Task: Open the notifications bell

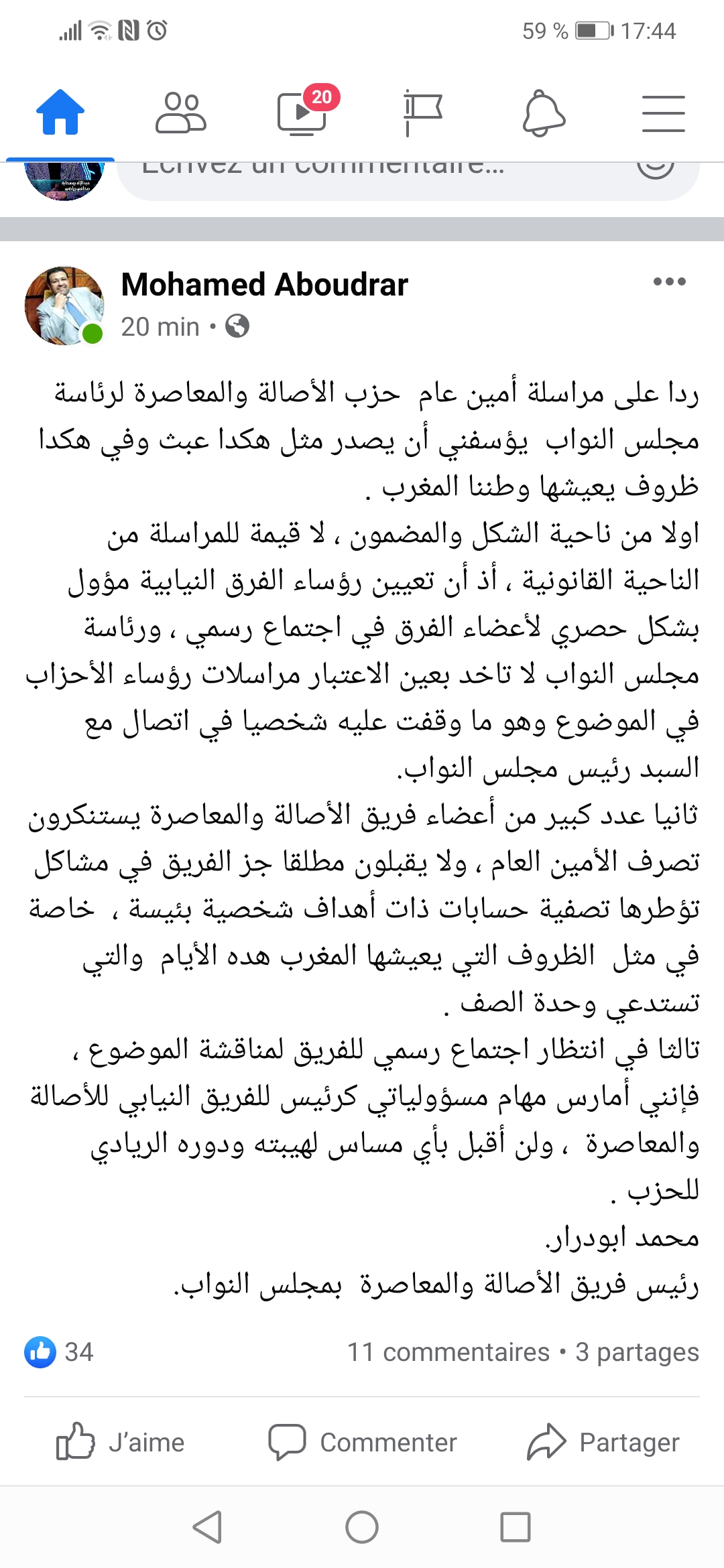Action: point(544,114)
